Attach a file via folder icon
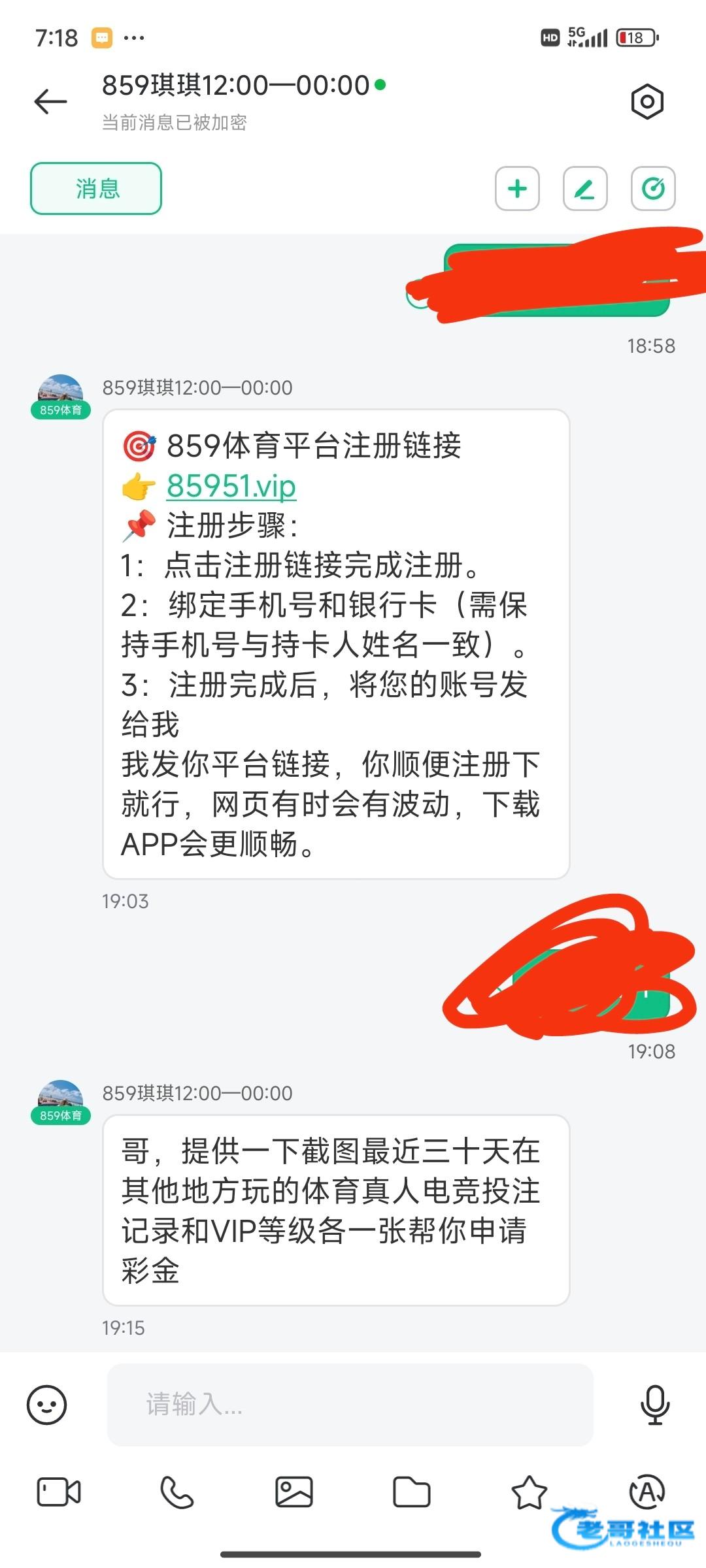This screenshot has width=706, height=1568. (x=412, y=1492)
